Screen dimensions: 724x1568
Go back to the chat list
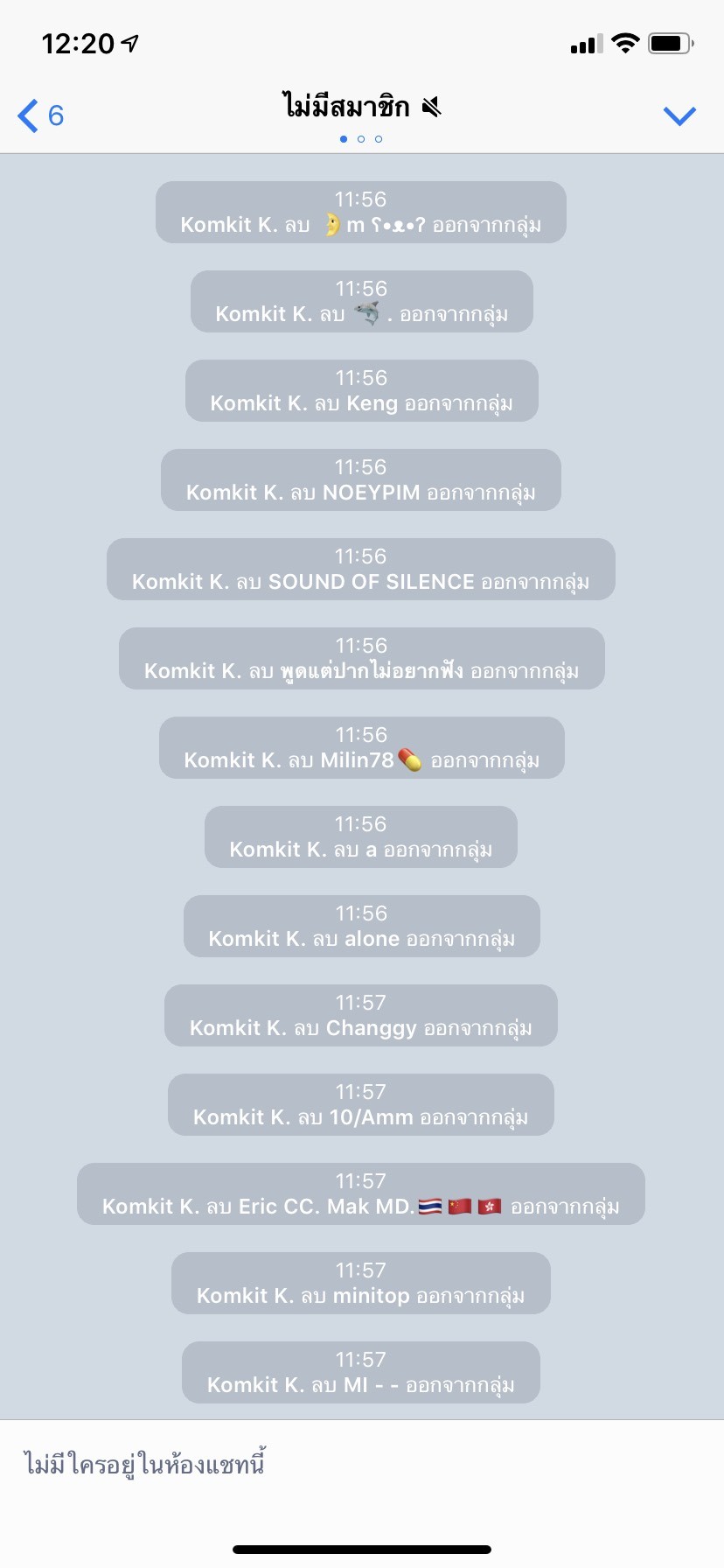(x=40, y=115)
